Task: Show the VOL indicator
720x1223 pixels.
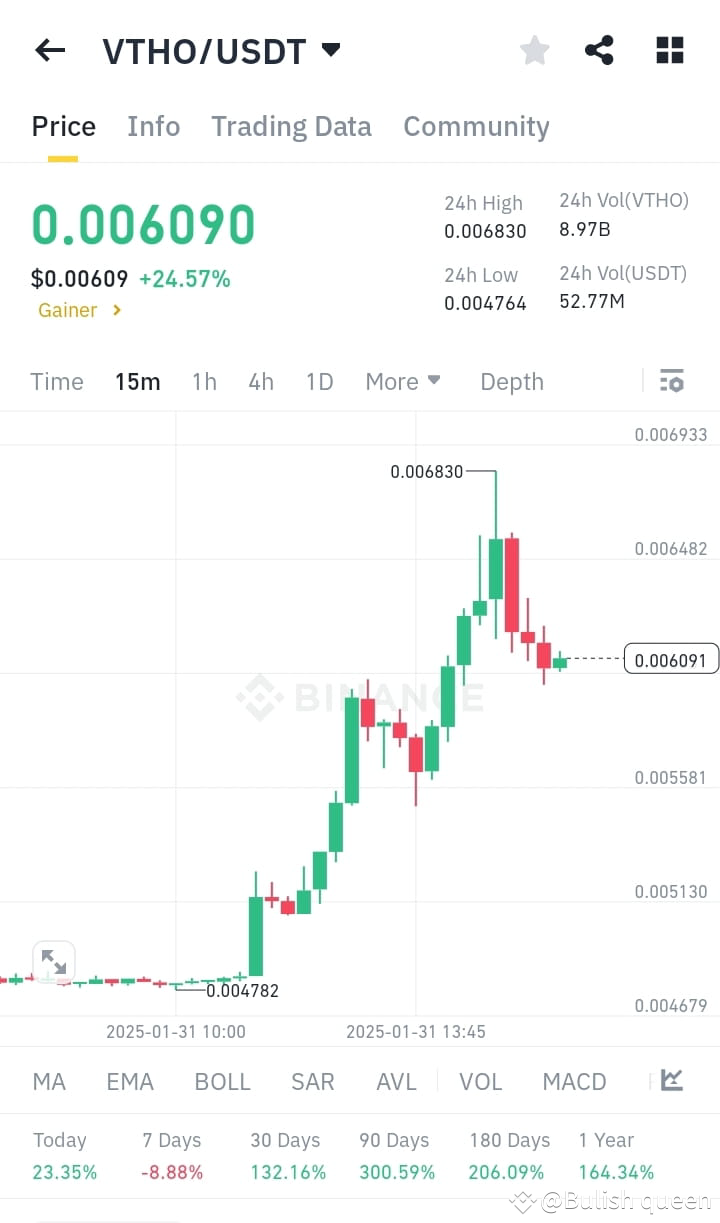Action: (481, 1081)
